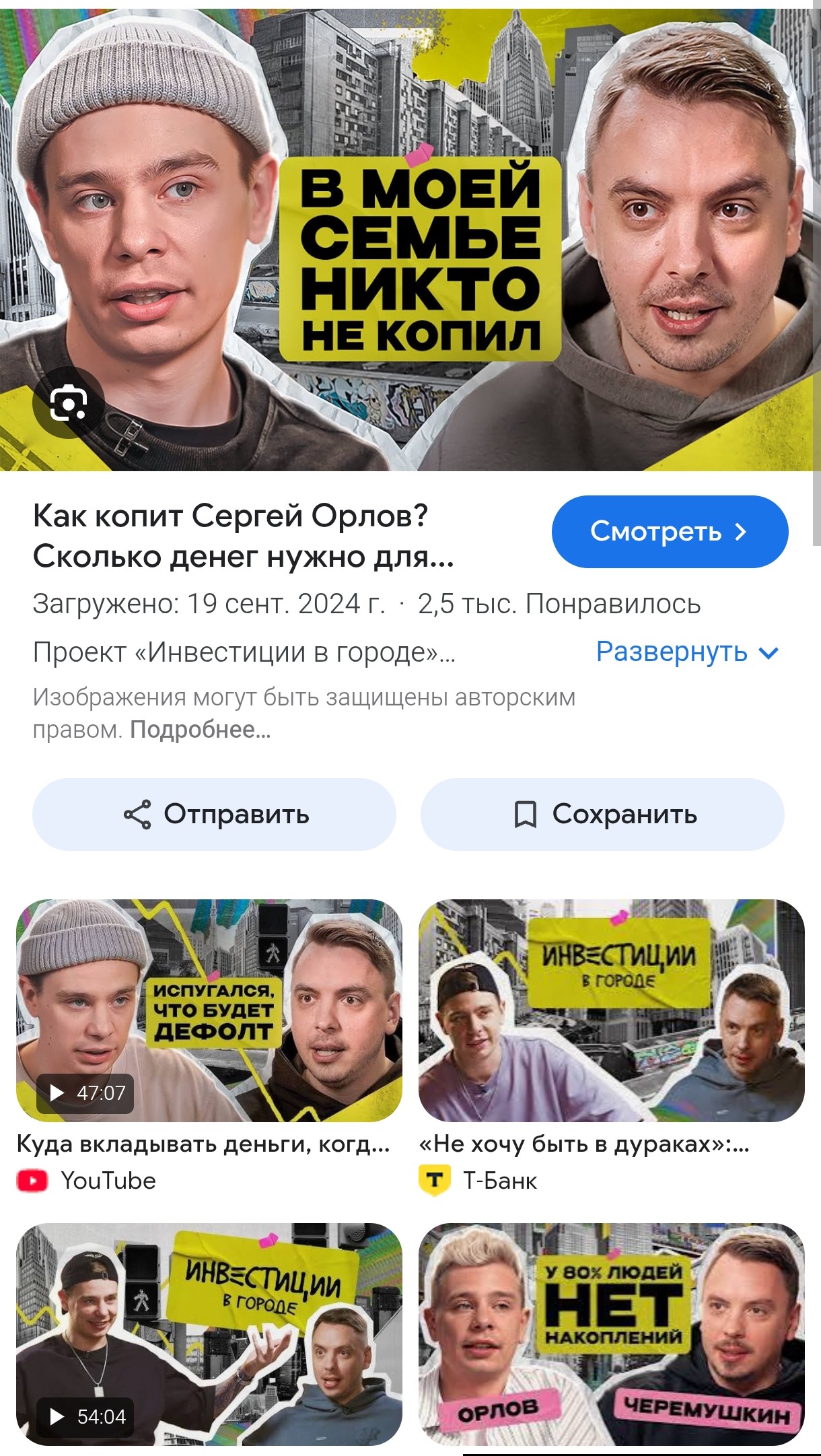The width and height of the screenshot is (821, 1456).
Task: Open the 47:07 YouTube video thumbnail
Action: [209, 1010]
